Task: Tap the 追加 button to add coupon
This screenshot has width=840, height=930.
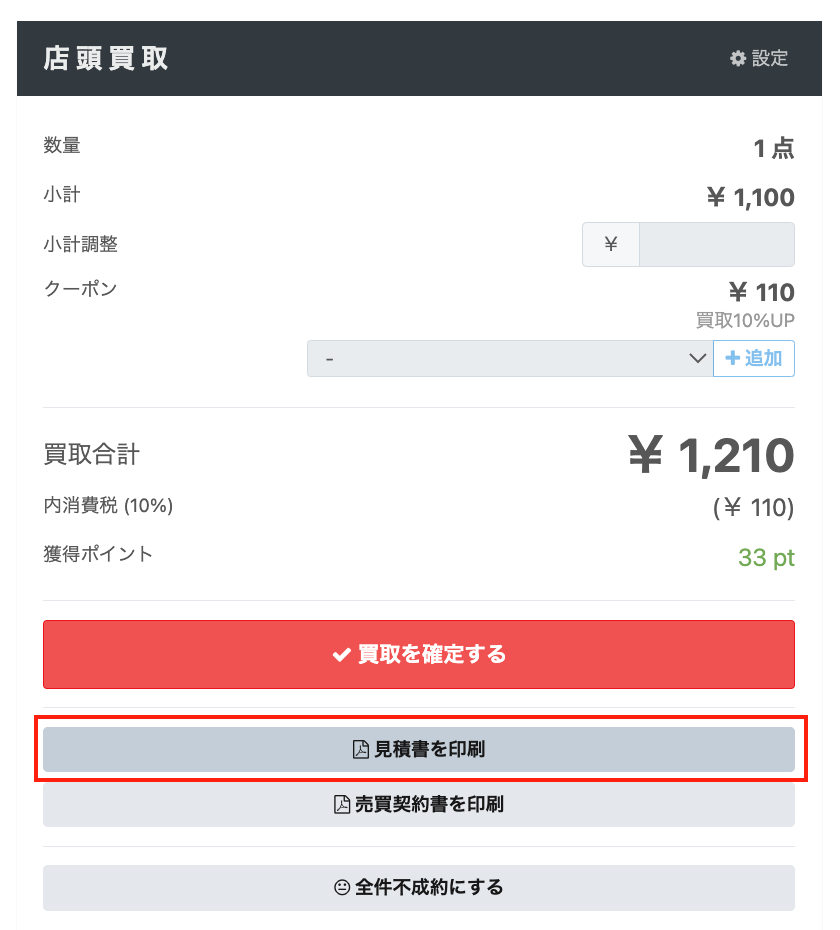Action: click(754, 359)
